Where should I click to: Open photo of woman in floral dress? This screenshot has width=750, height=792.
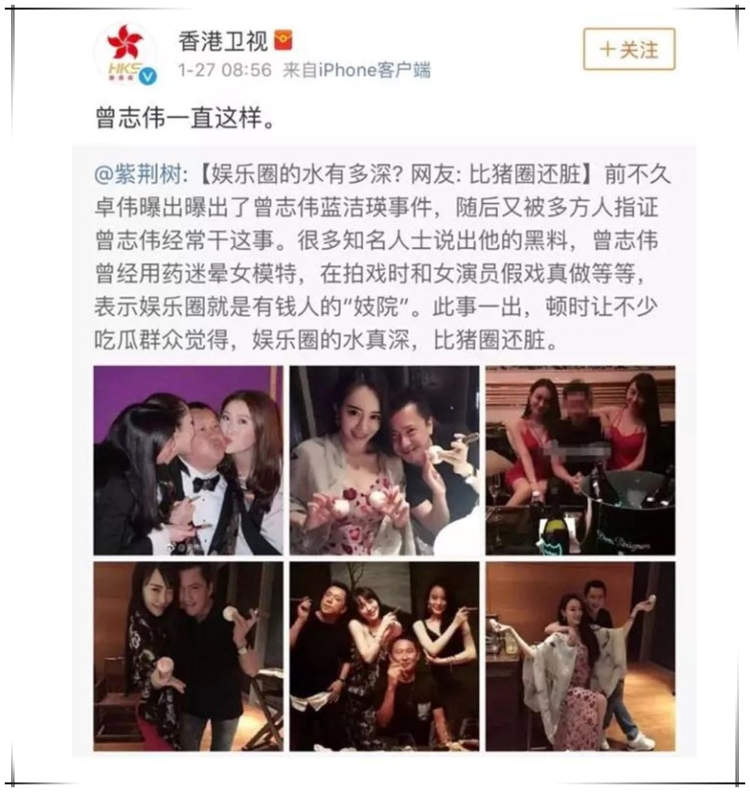pos(384,460)
